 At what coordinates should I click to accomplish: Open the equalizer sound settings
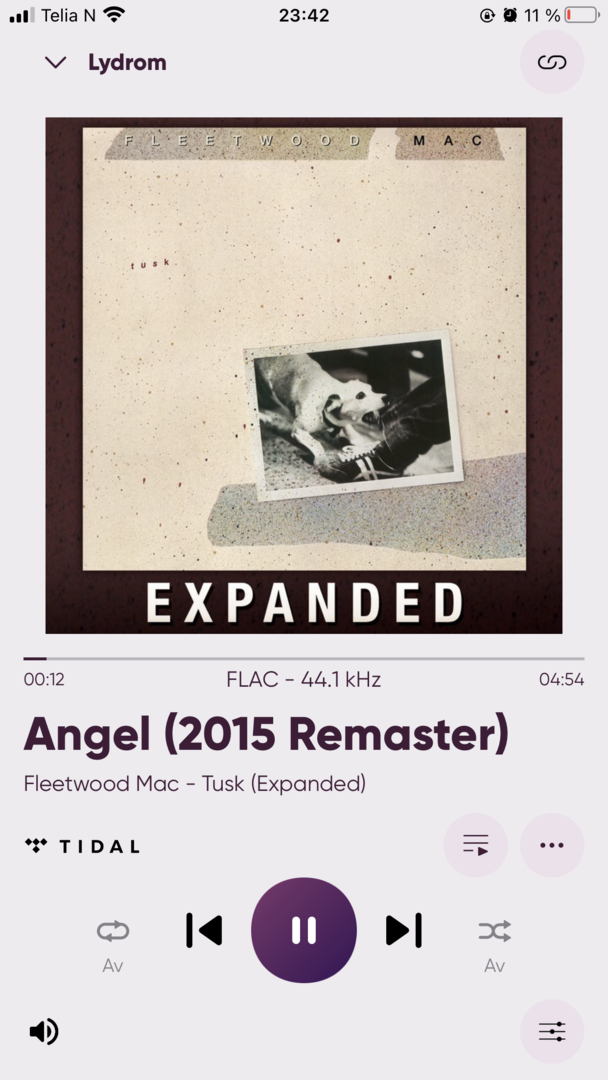coord(552,1032)
